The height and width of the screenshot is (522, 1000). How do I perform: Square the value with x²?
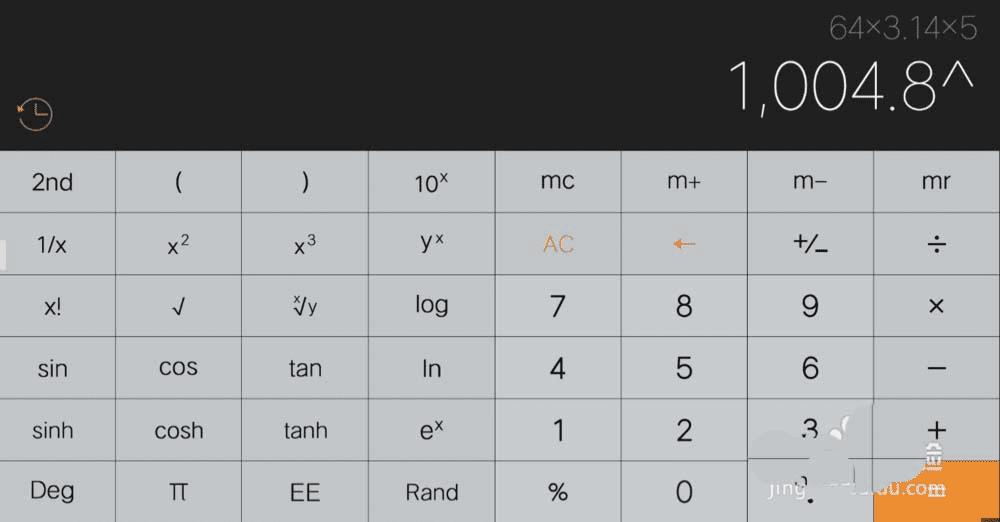coord(178,245)
